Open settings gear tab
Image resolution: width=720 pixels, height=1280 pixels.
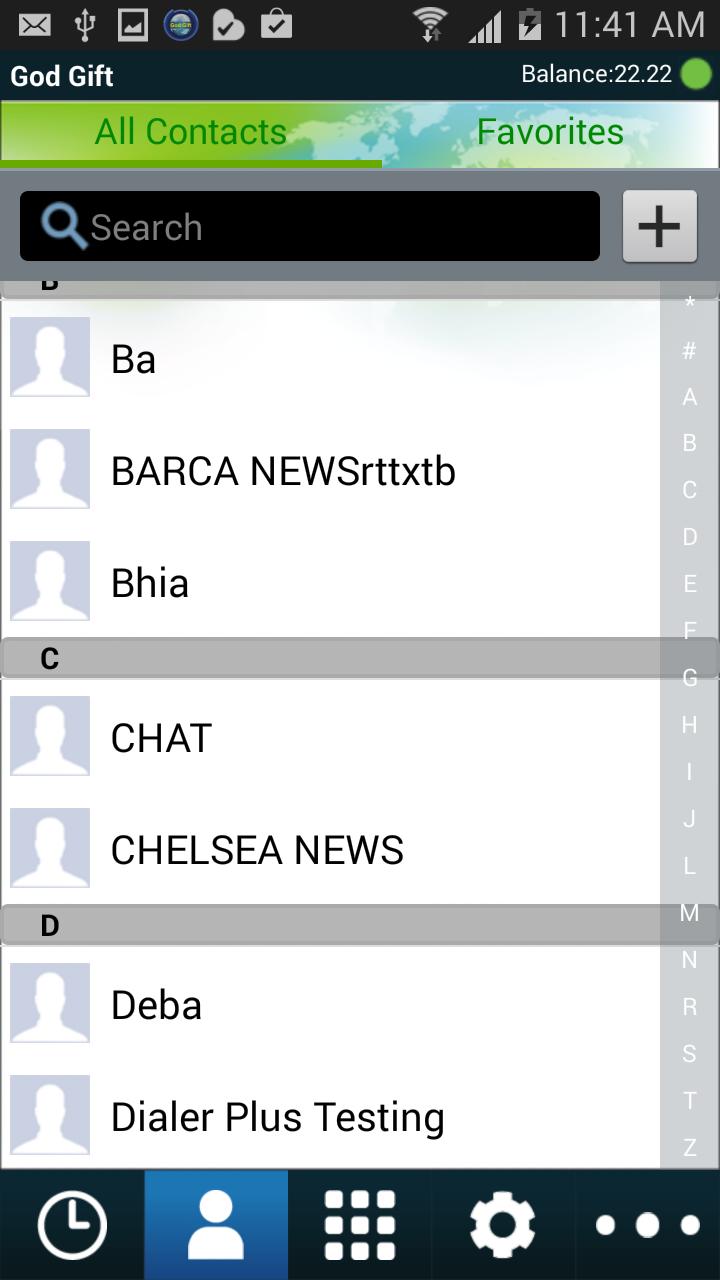pyautogui.click(x=503, y=1225)
